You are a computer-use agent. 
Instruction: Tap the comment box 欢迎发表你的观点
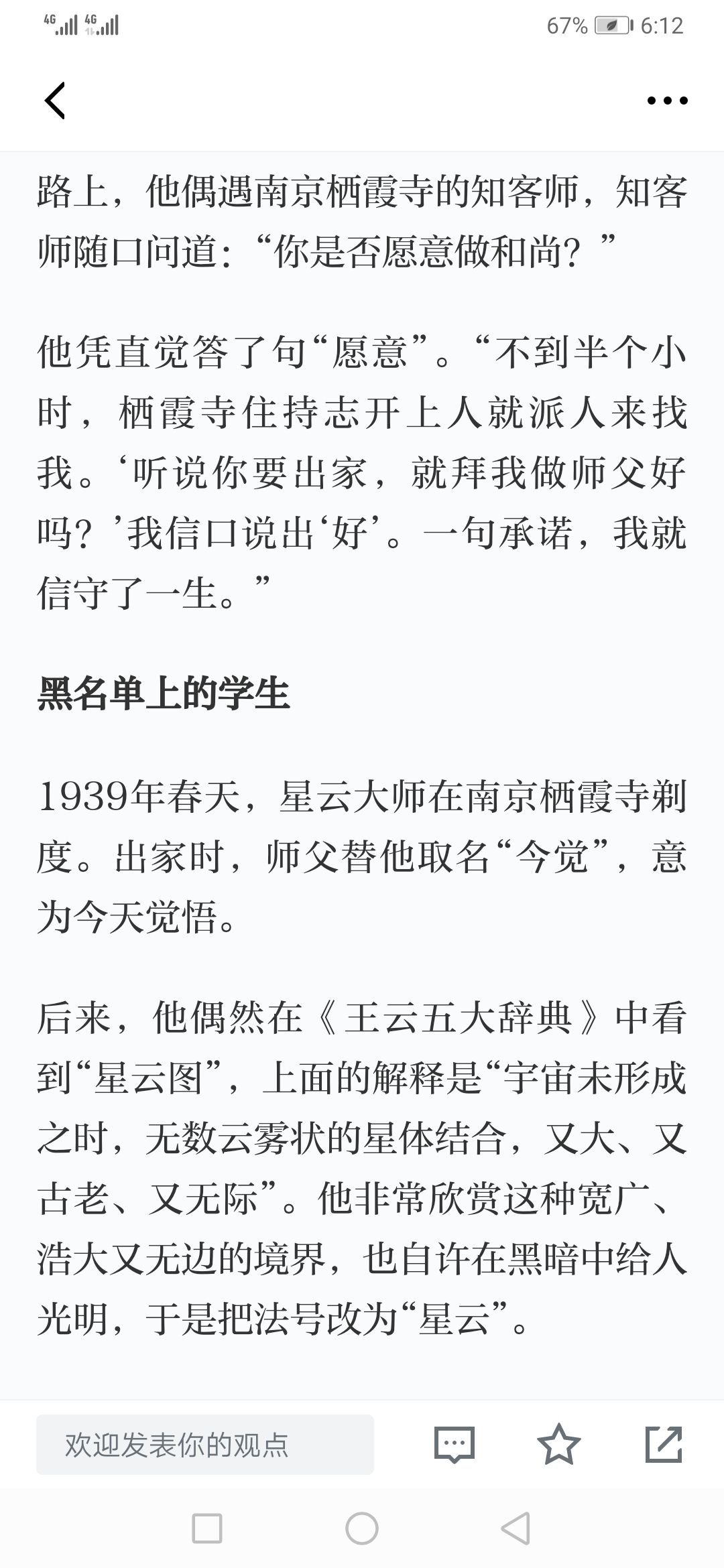205,1444
